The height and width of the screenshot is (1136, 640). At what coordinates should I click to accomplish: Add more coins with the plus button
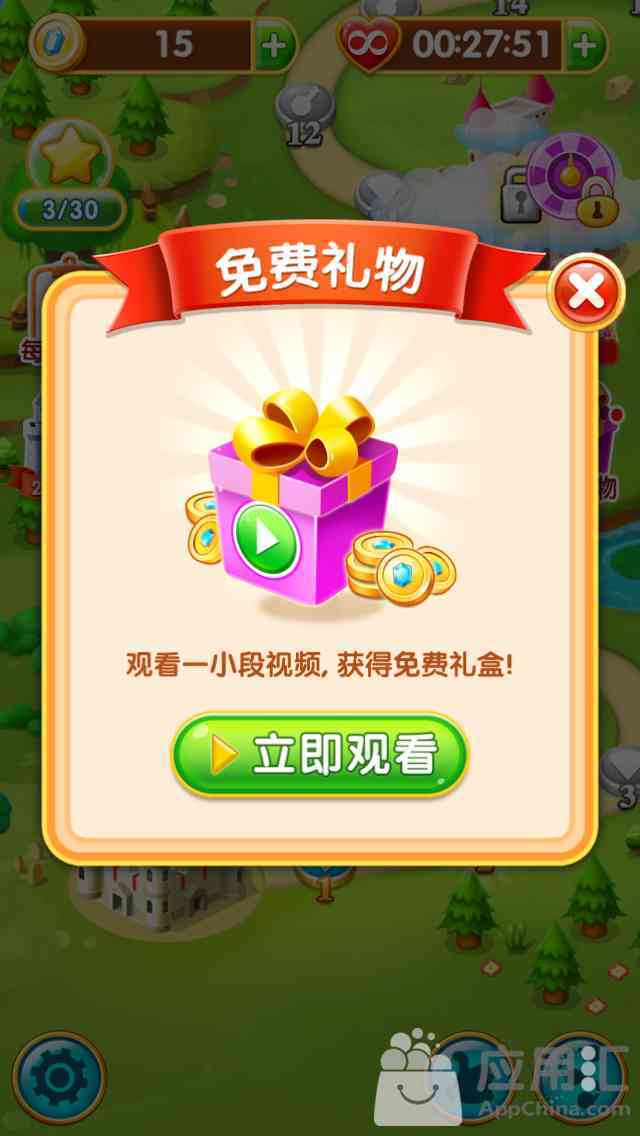click(275, 45)
